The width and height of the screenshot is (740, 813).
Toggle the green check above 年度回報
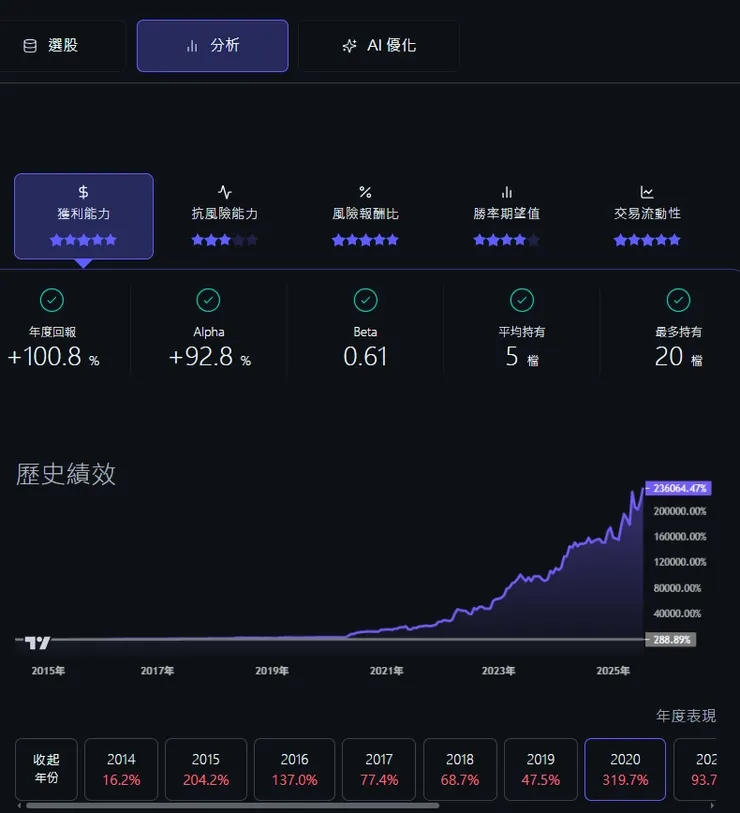[x=52, y=300]
